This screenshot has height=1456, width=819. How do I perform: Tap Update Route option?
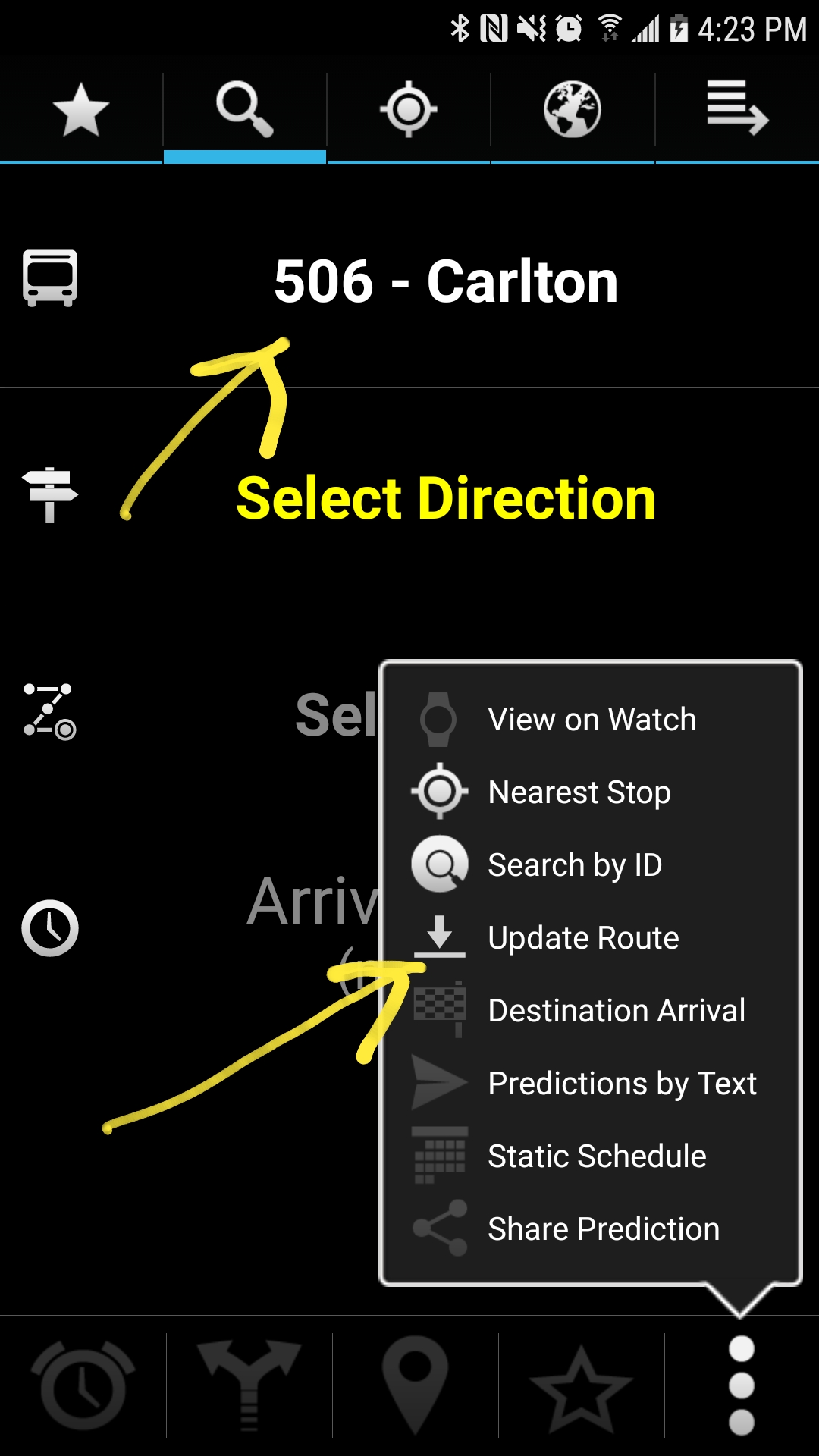591,937
